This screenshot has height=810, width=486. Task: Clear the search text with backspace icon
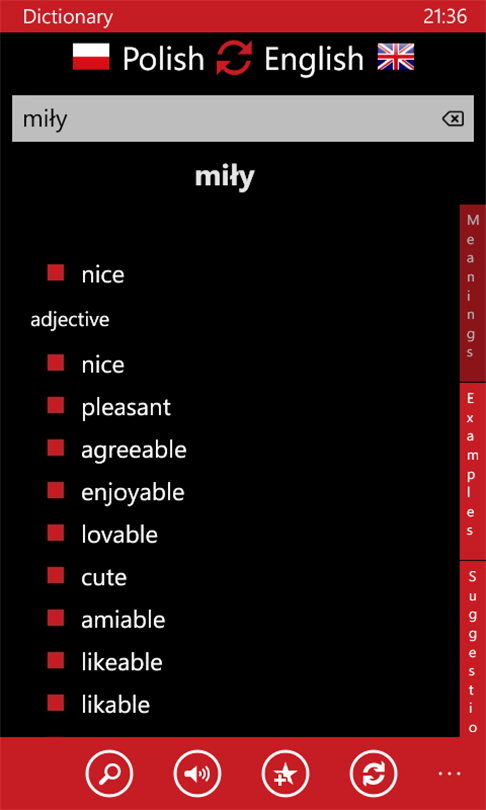453,119
